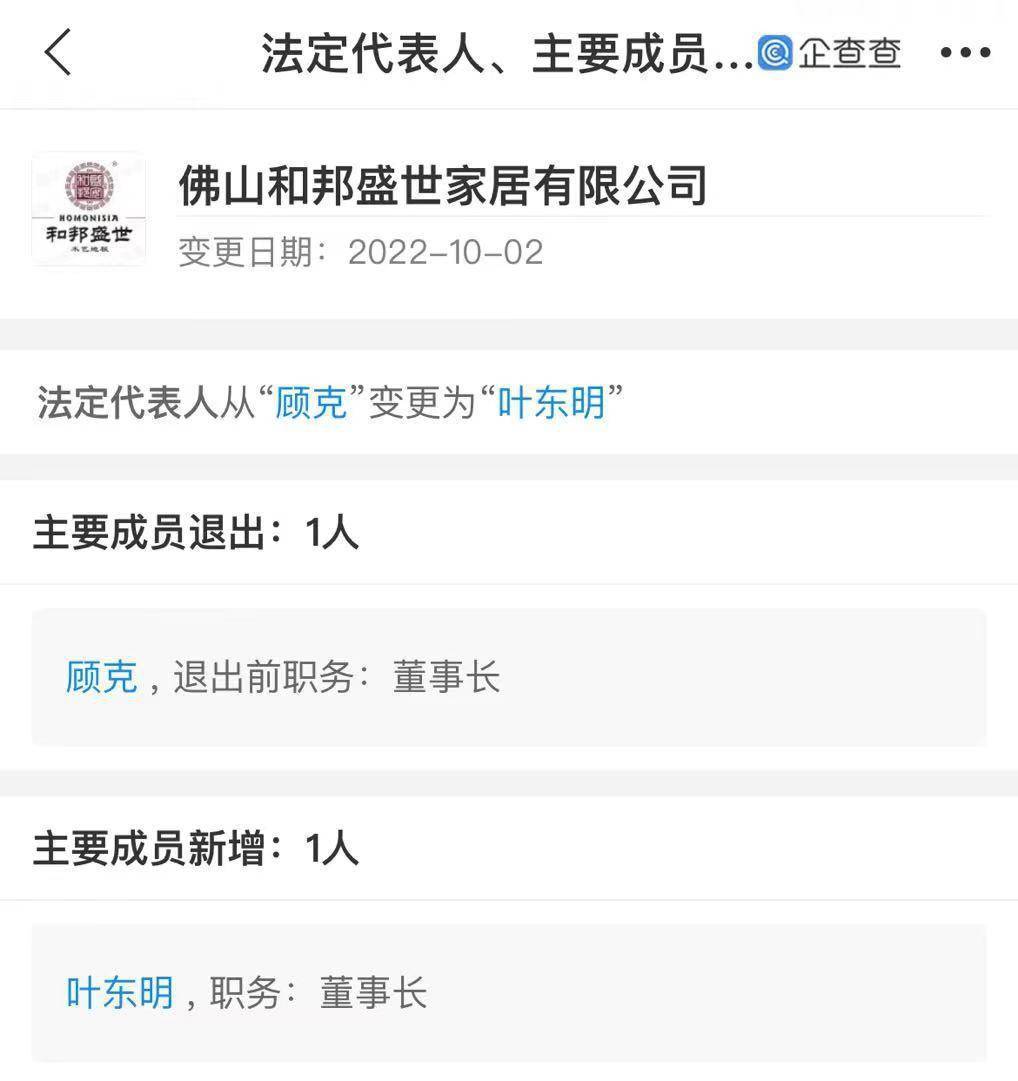Click 顾克 under 主要成员退出
Image resolution: width=1018 pixels, height=1081 pixels.
99,676
